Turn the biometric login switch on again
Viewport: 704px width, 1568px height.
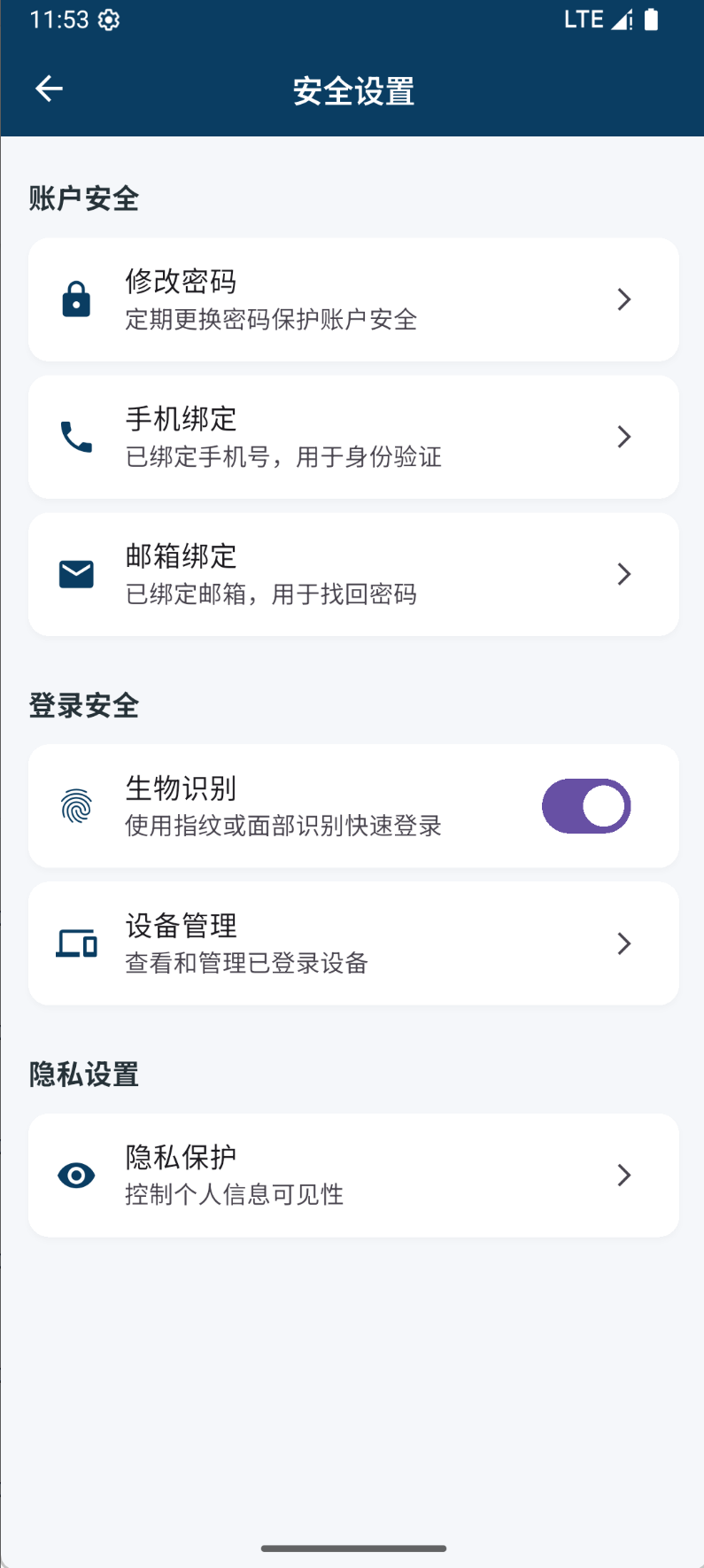point(586,805)
